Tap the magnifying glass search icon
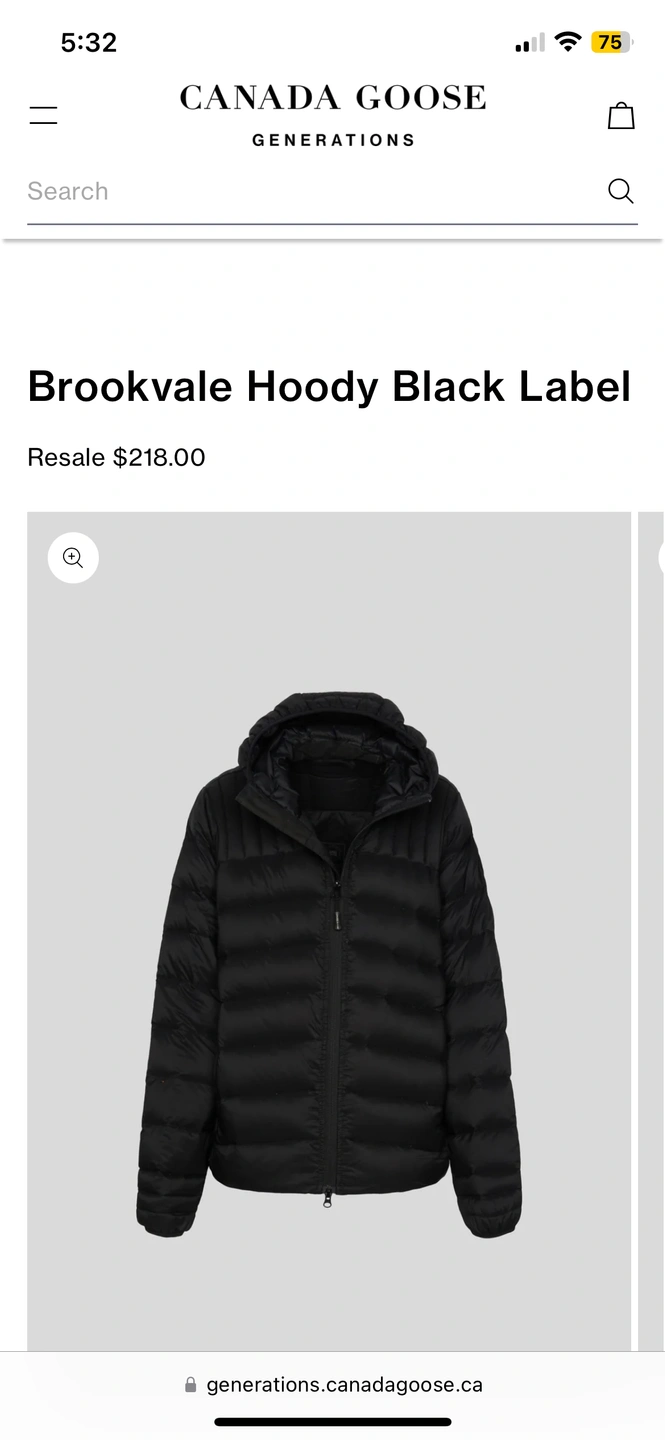 [621, 191]
